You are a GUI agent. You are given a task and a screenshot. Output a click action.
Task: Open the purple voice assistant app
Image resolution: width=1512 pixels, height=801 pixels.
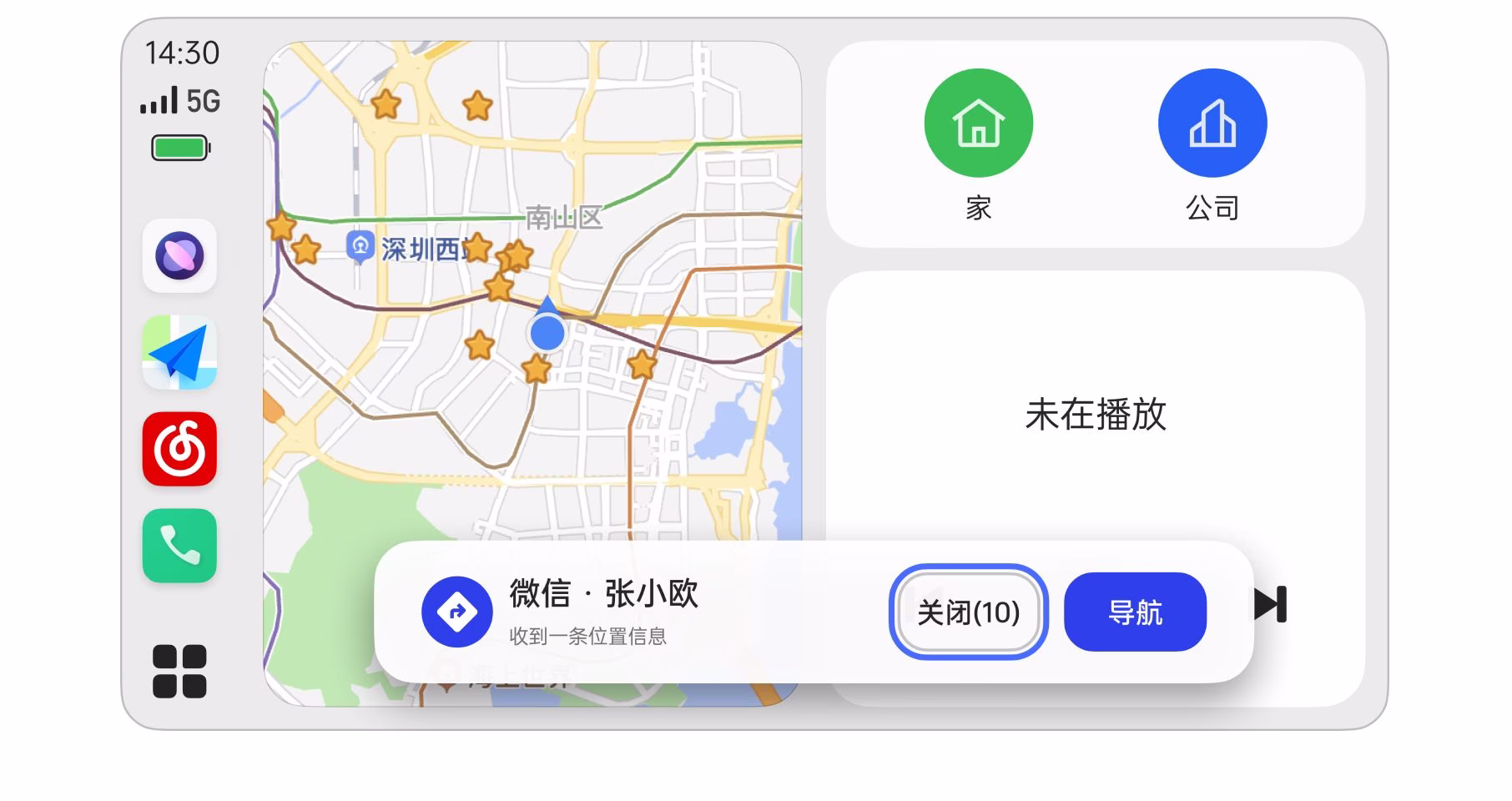179,256
